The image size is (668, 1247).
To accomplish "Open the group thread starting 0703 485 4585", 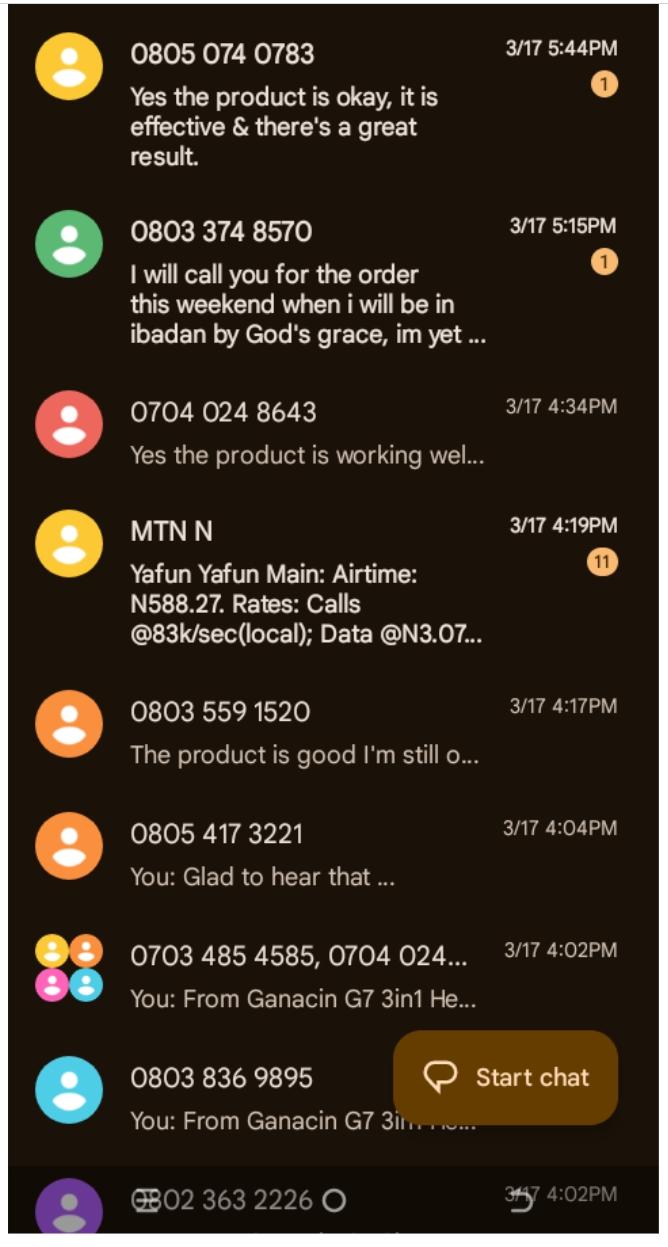I will [300, 975].
